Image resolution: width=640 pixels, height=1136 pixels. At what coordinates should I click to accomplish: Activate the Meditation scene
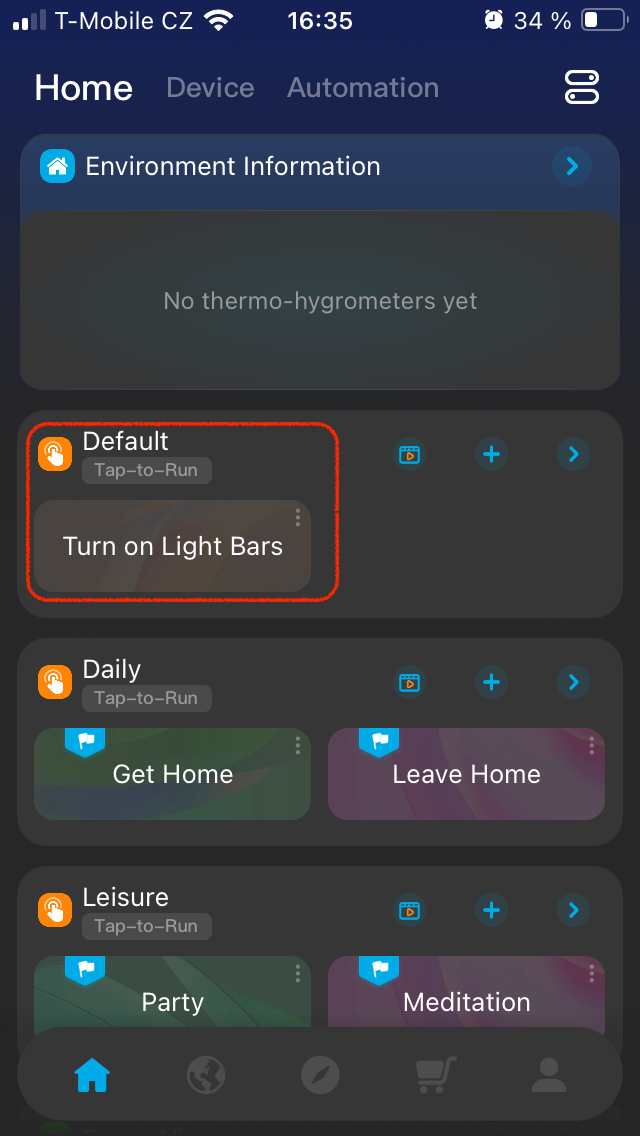[x=466, y=1000]
